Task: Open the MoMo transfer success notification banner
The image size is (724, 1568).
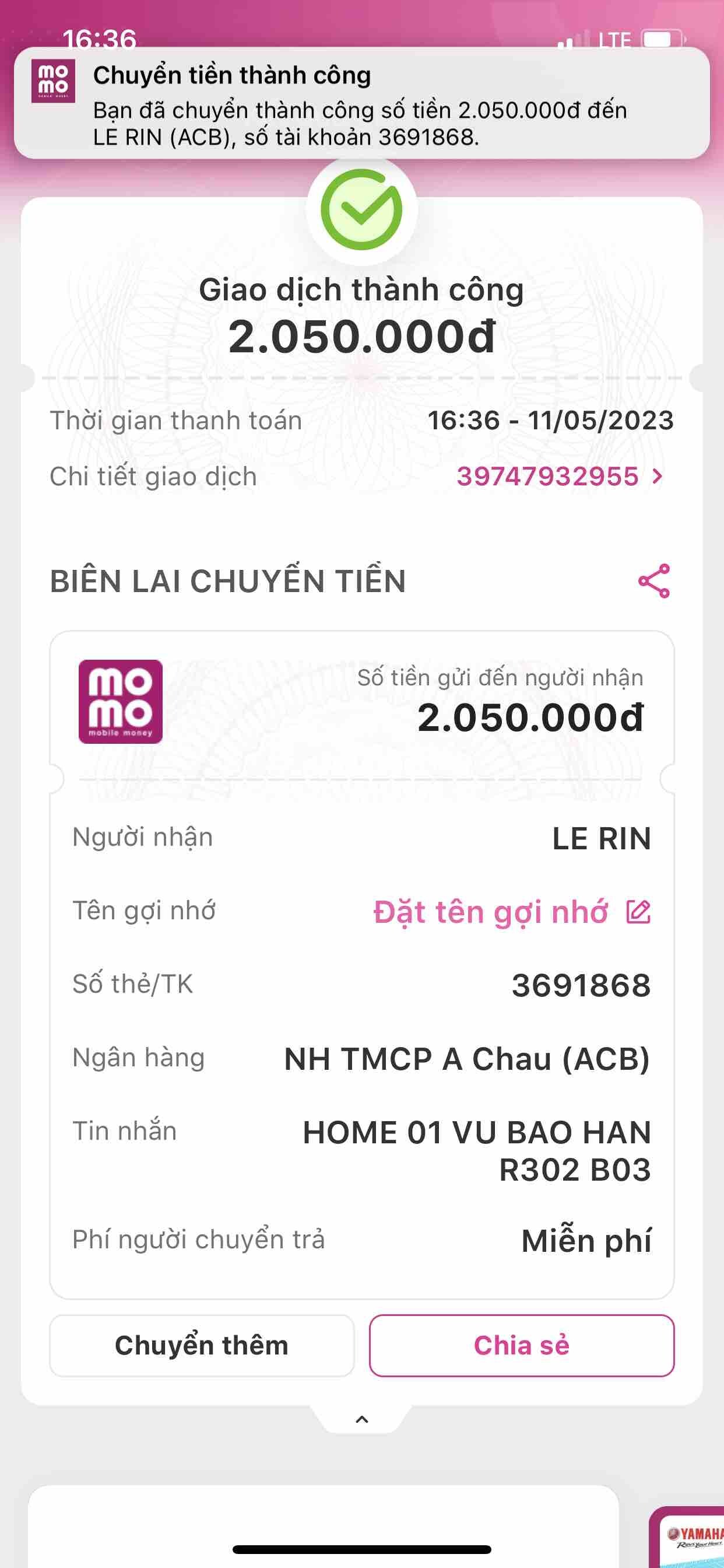Action: [361, 103]
